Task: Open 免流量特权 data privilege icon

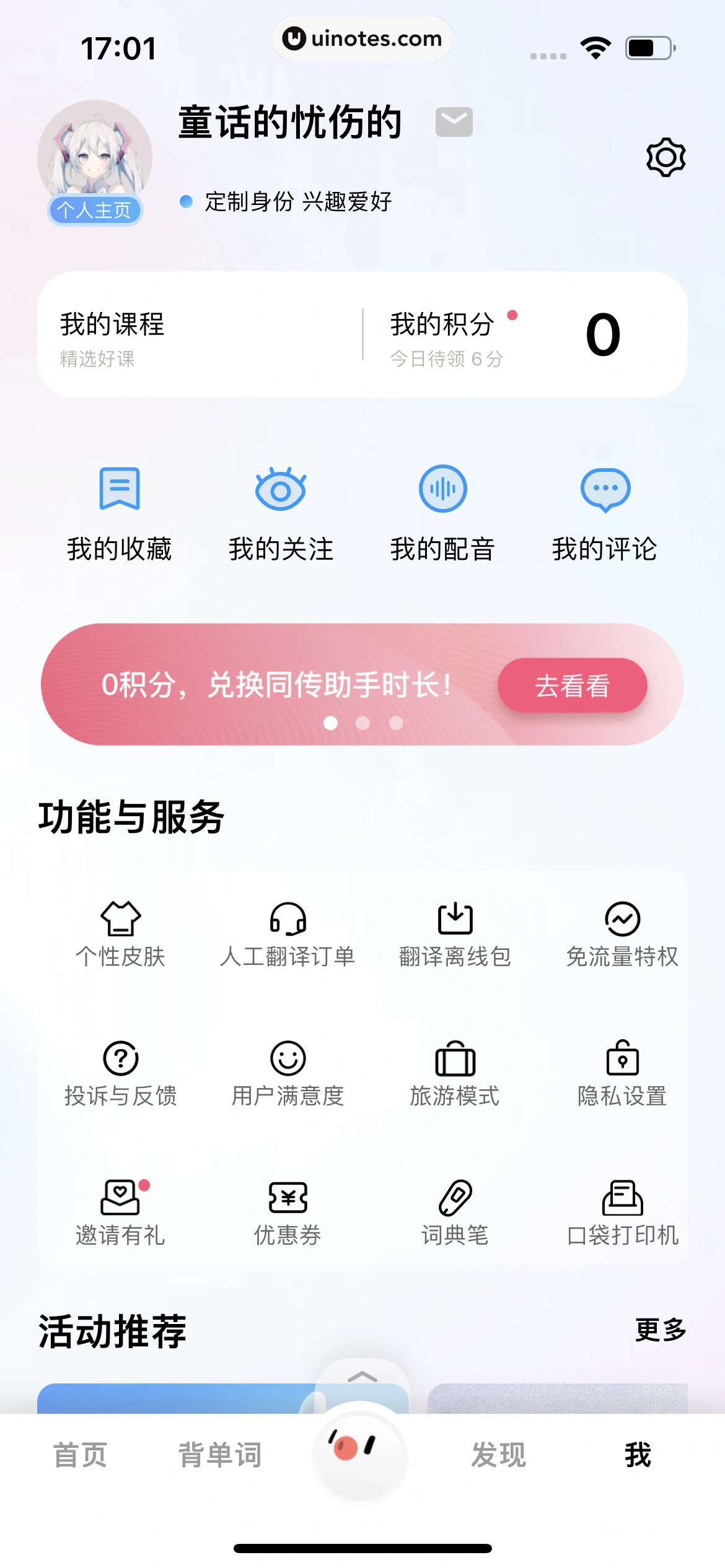Action: click(x=622, y=920)
